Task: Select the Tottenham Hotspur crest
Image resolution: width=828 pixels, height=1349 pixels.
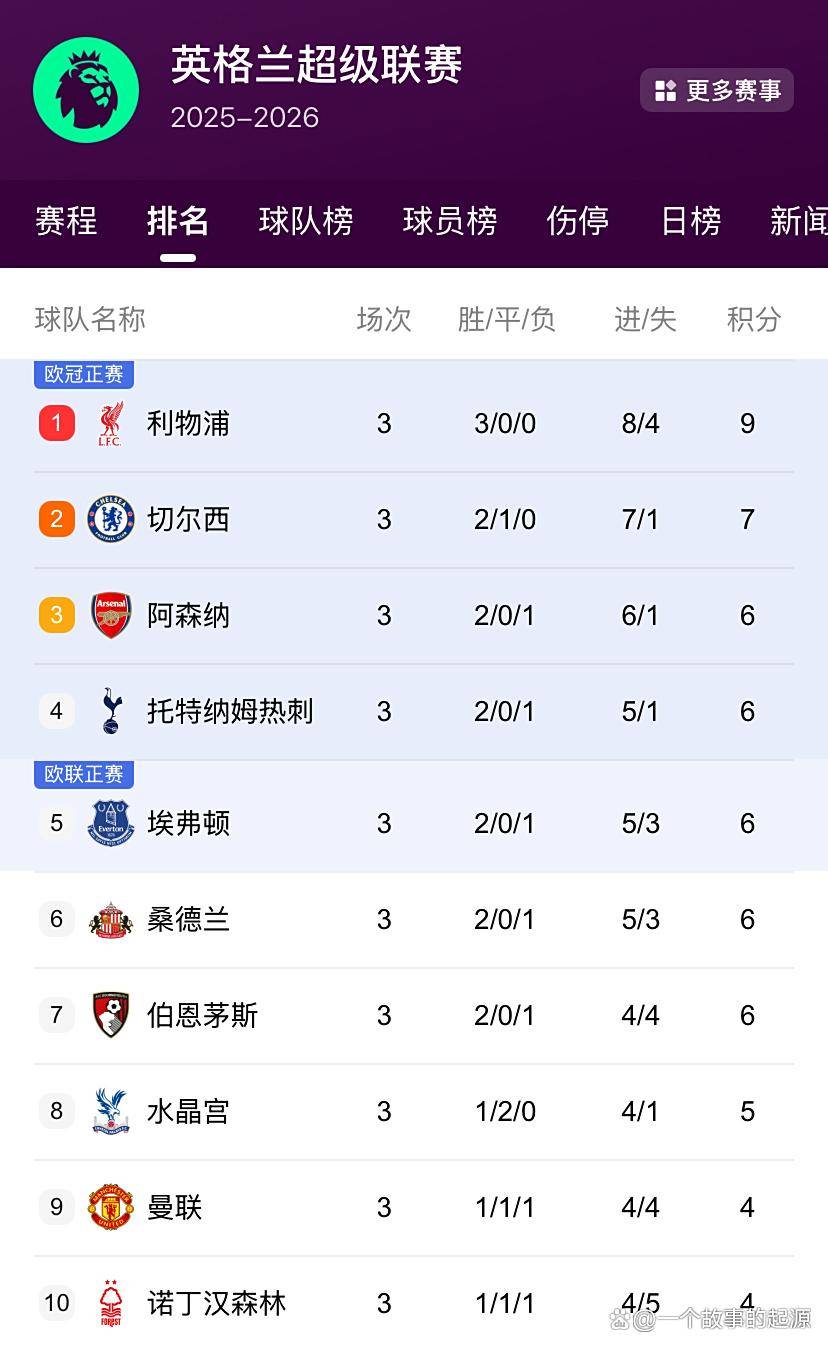Action: click(x=111, y=711)
